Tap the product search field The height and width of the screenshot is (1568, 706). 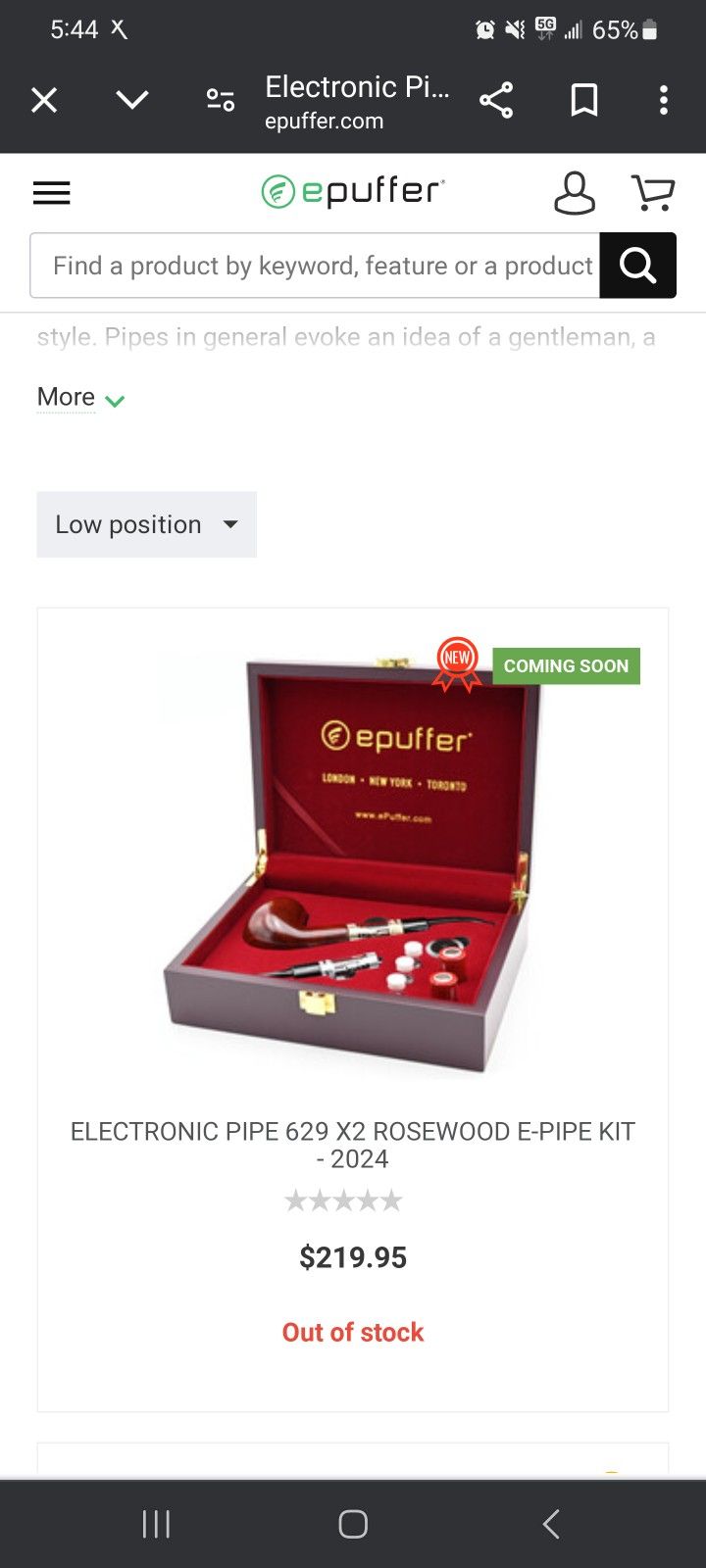tap(315, 266)
